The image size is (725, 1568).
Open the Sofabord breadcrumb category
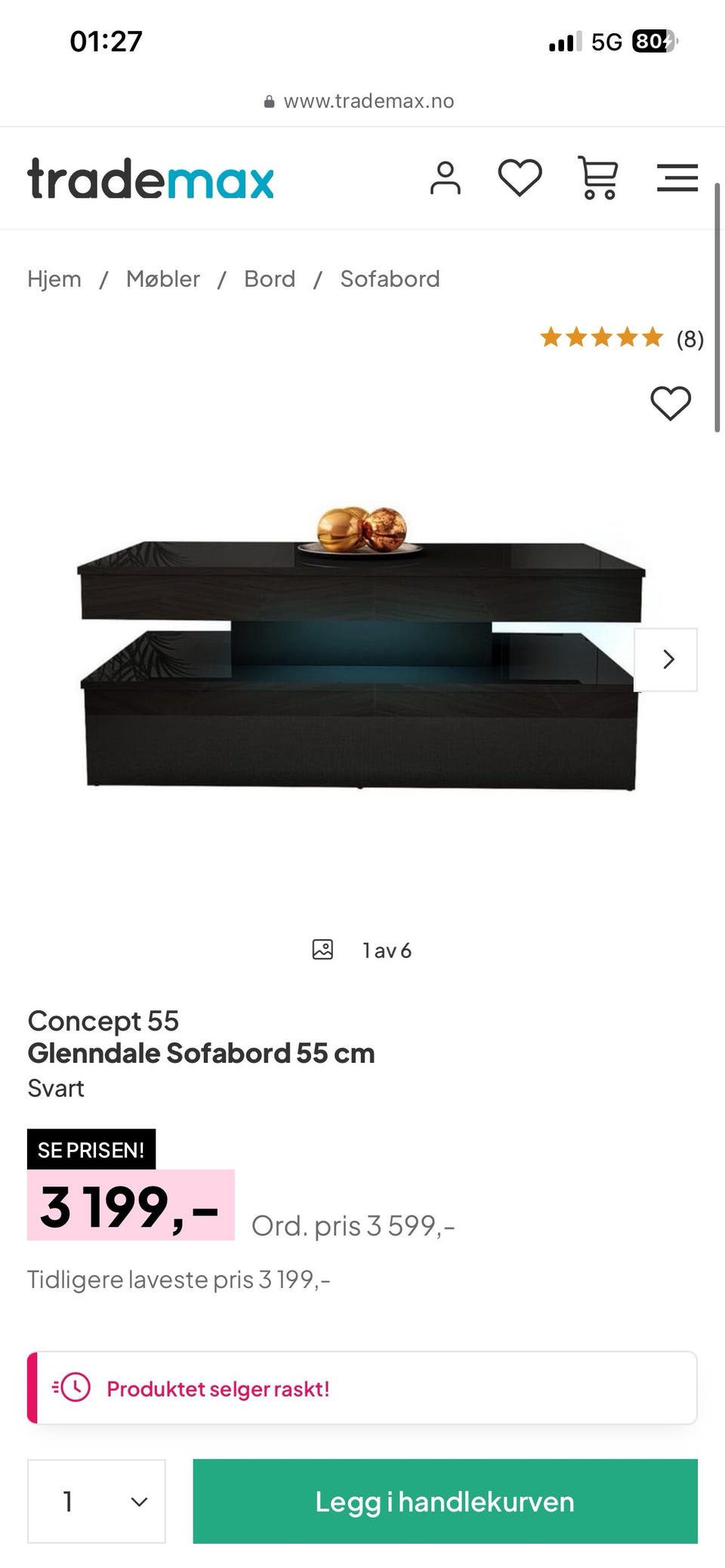pyautogui.click(x=390, y=279)
